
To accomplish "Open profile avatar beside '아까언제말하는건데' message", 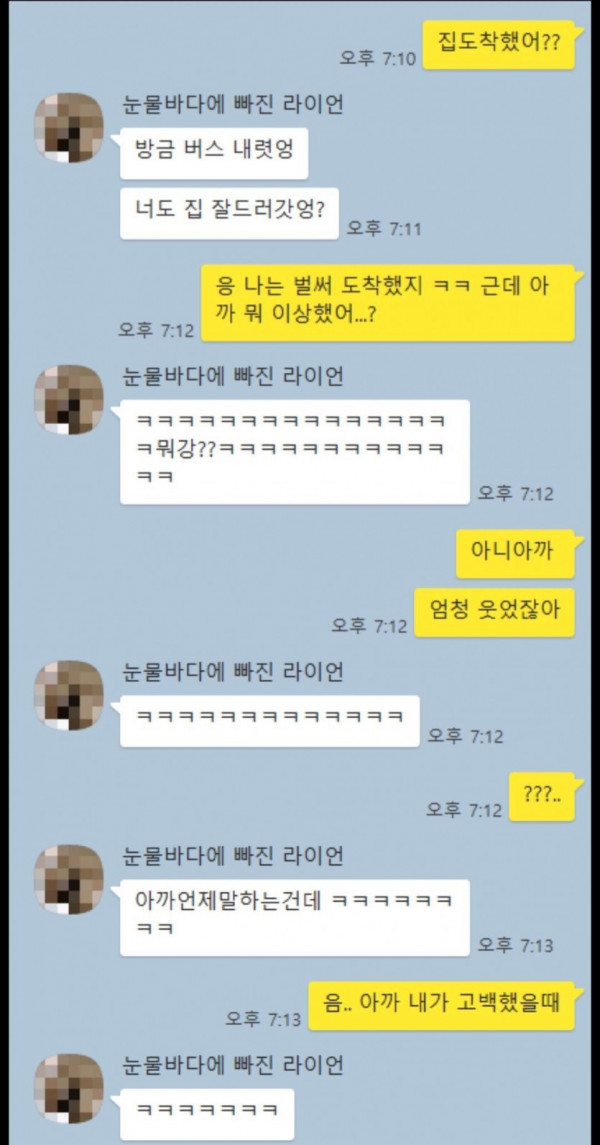I will pyautogui.click(x=69, y=879).
